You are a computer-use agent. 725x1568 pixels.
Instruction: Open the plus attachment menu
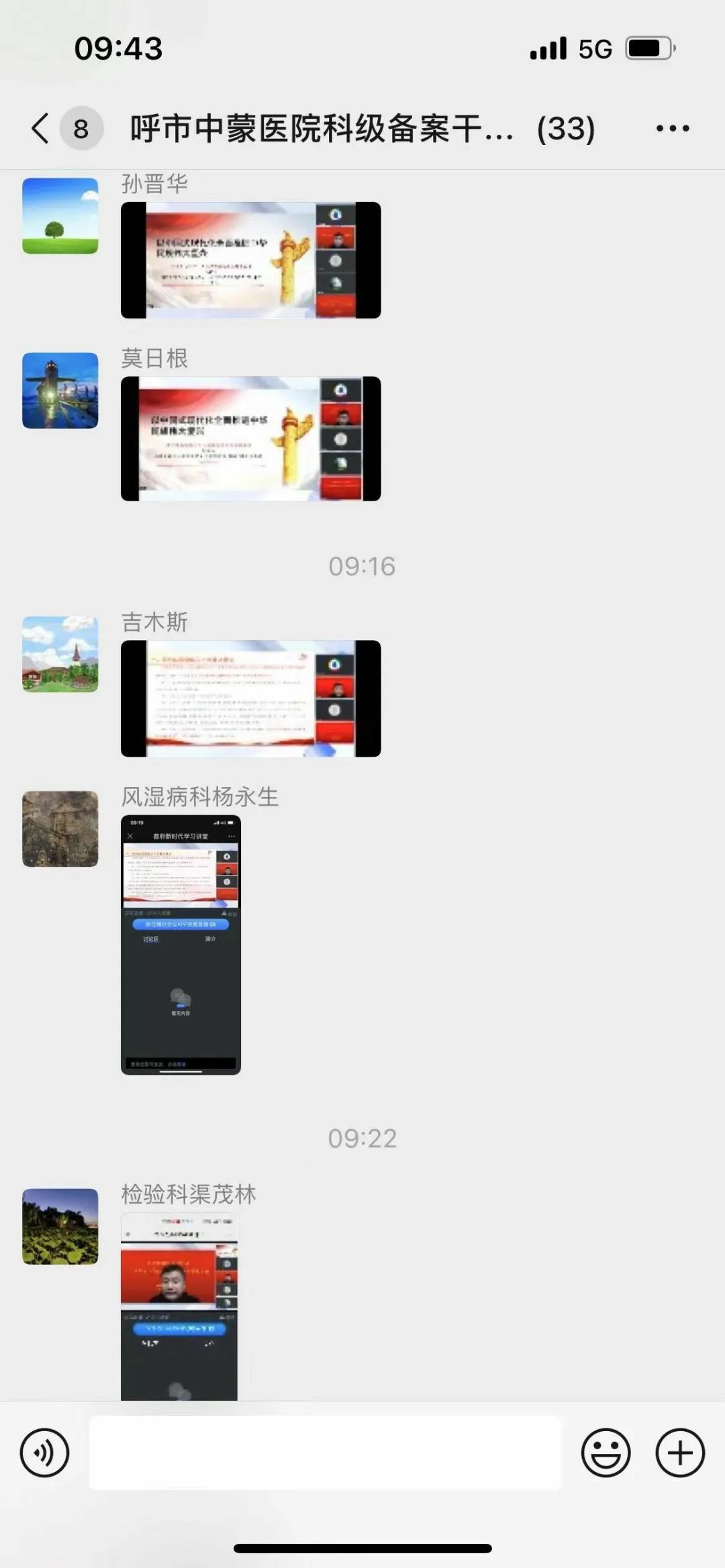pyautogui.click(x=680, y=1453)
